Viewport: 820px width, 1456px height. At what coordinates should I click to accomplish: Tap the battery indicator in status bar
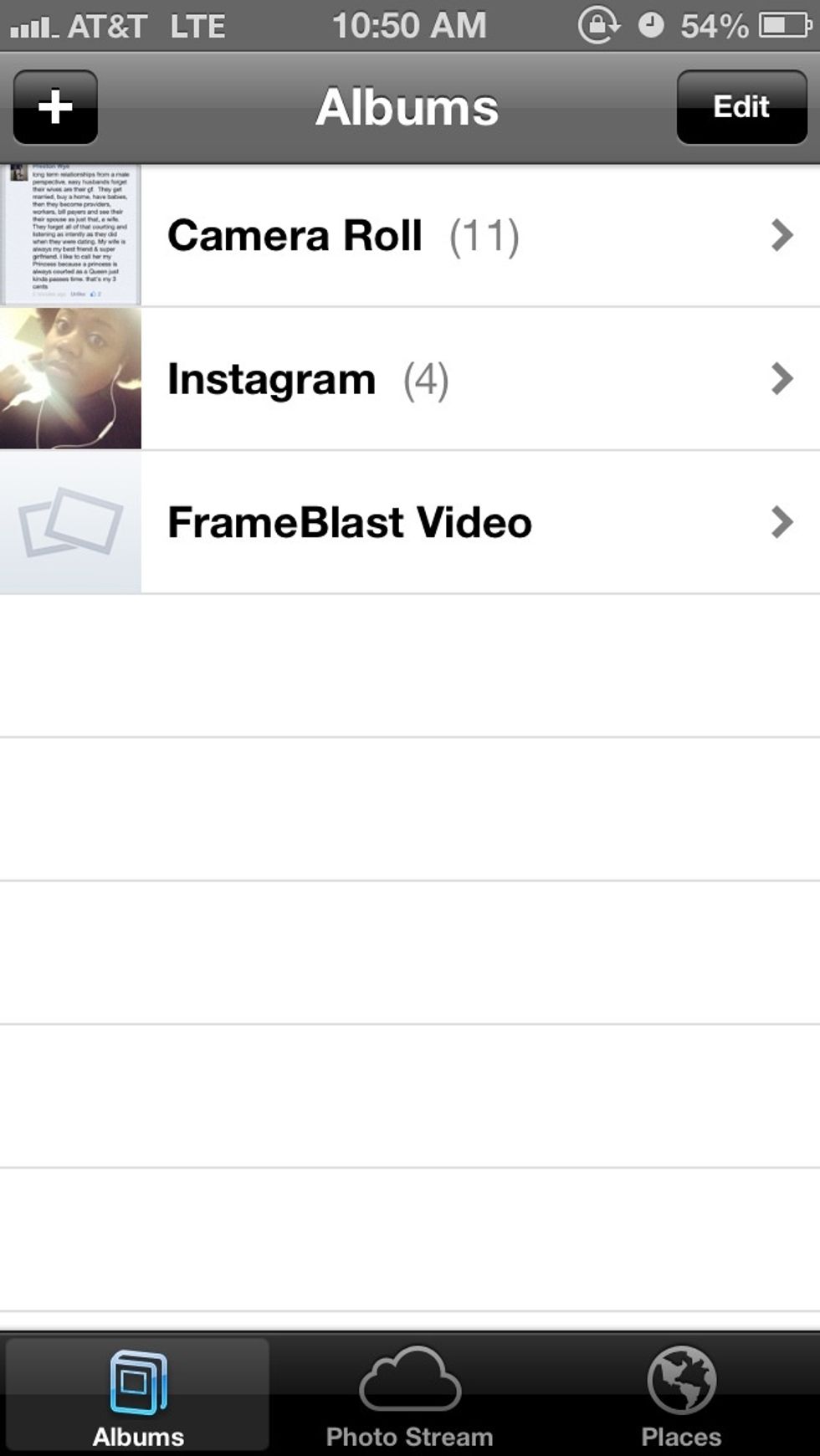coord(787,25)
